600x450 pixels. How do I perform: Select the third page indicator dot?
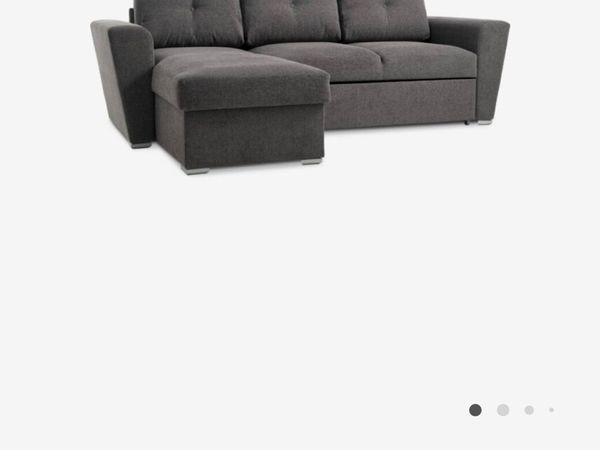pos(529,410)
